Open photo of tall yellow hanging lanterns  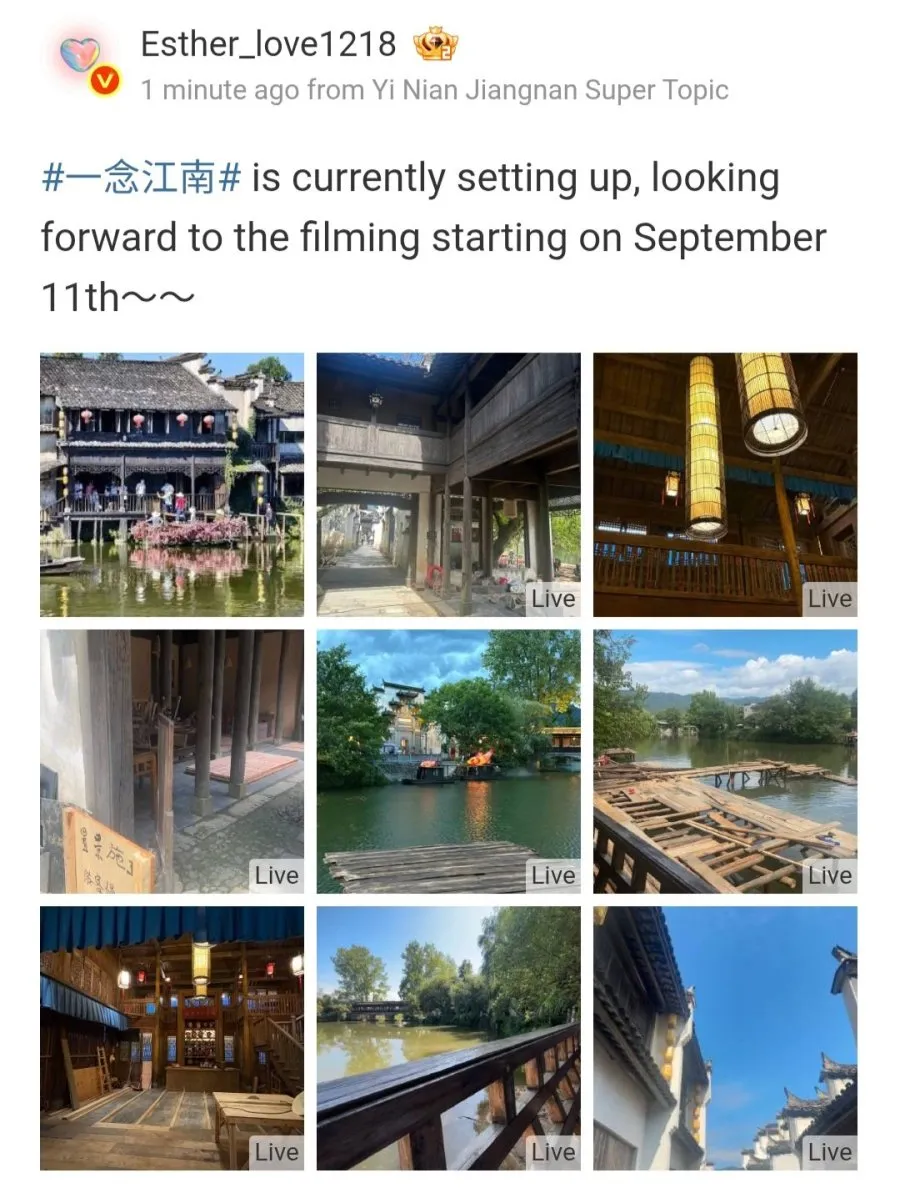[725, 484]
